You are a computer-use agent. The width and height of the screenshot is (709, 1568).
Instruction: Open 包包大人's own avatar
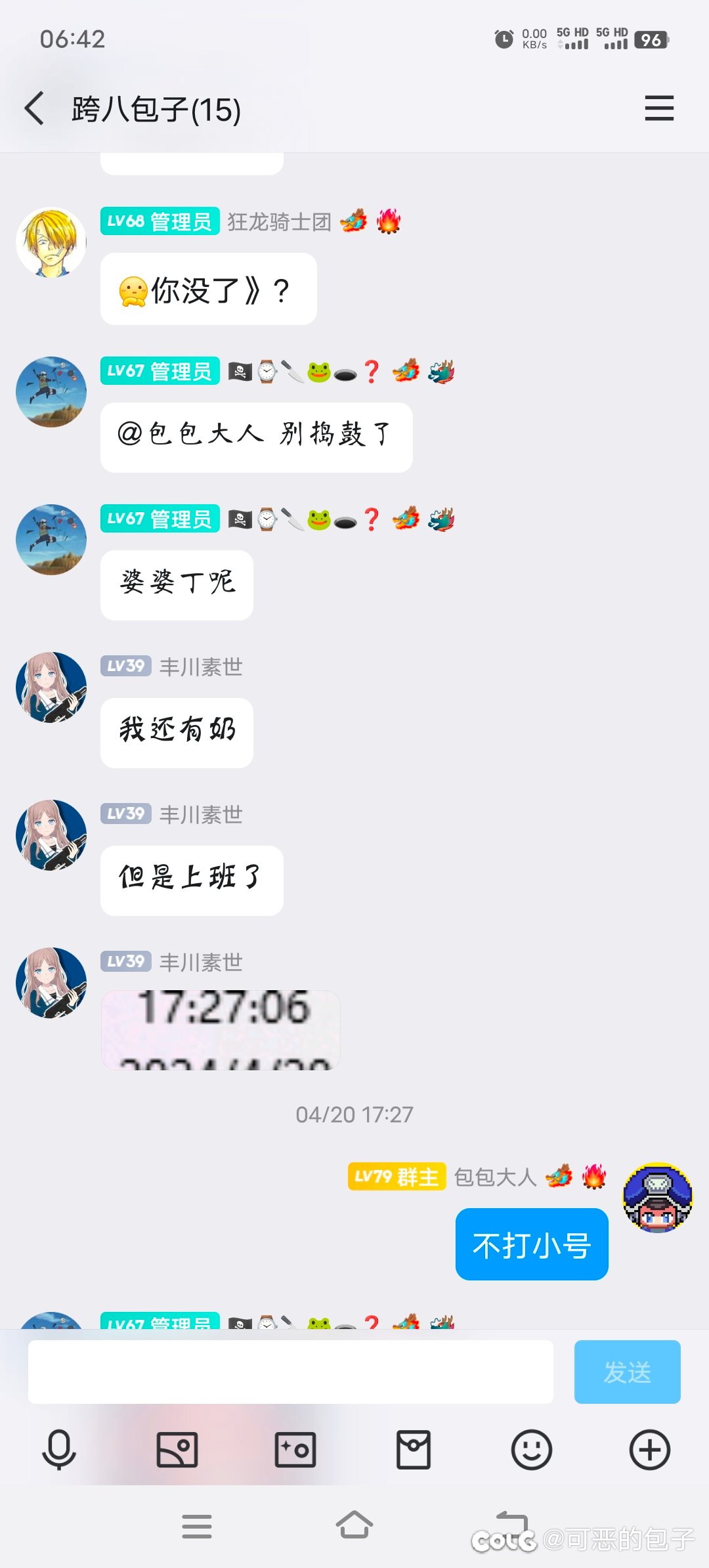point(657,1198)
